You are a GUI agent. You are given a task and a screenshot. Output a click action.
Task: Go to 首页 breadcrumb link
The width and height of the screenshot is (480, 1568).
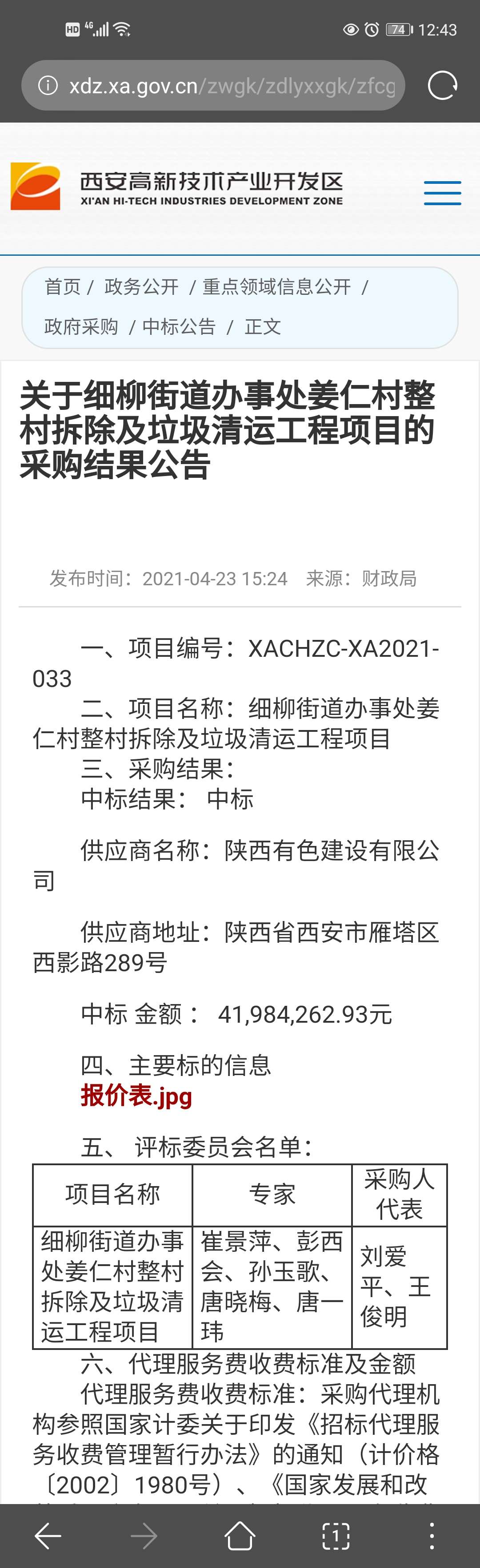click(62, 287)
